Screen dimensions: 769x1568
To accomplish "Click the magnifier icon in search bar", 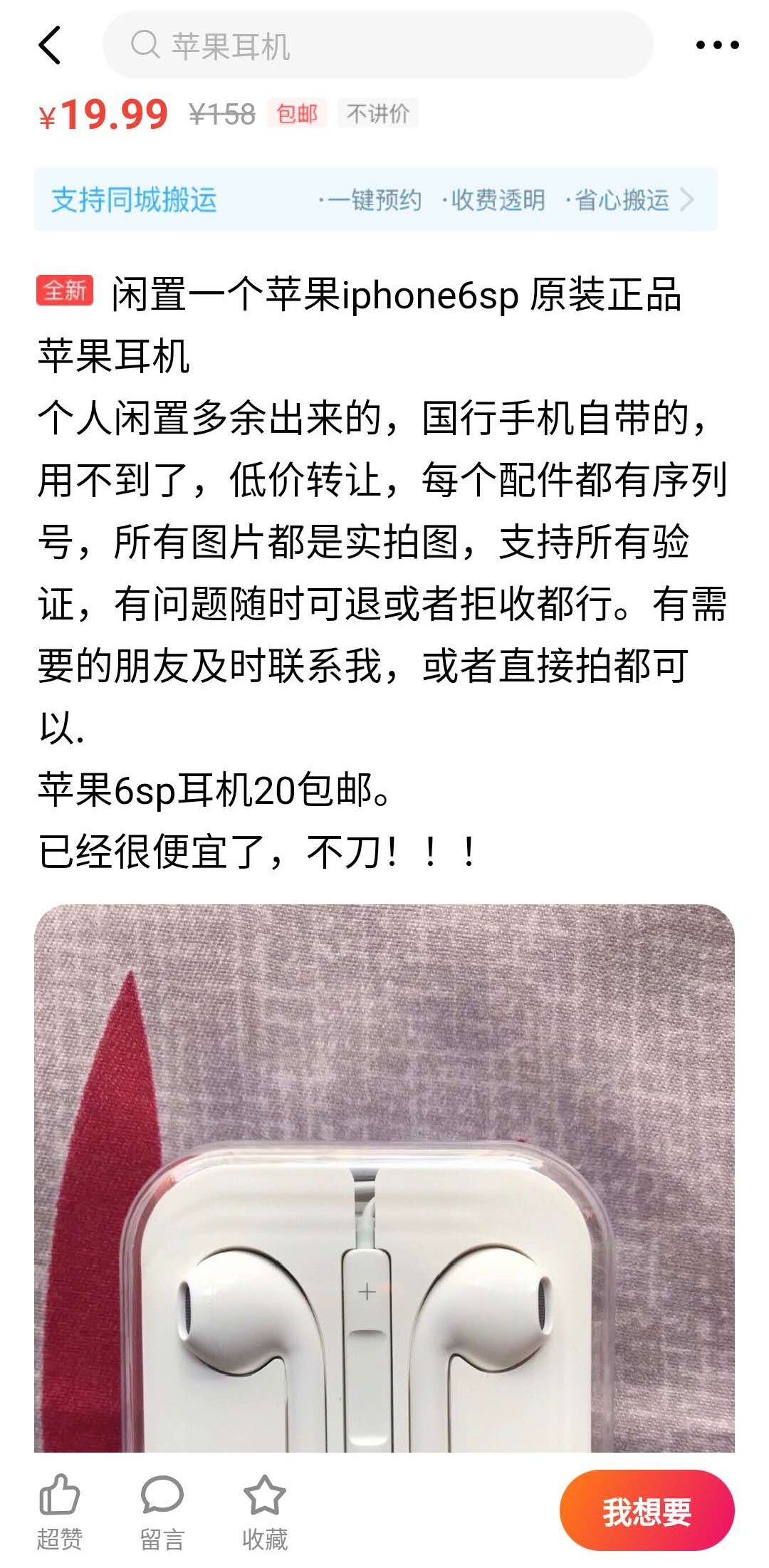I will coord(146,46).
